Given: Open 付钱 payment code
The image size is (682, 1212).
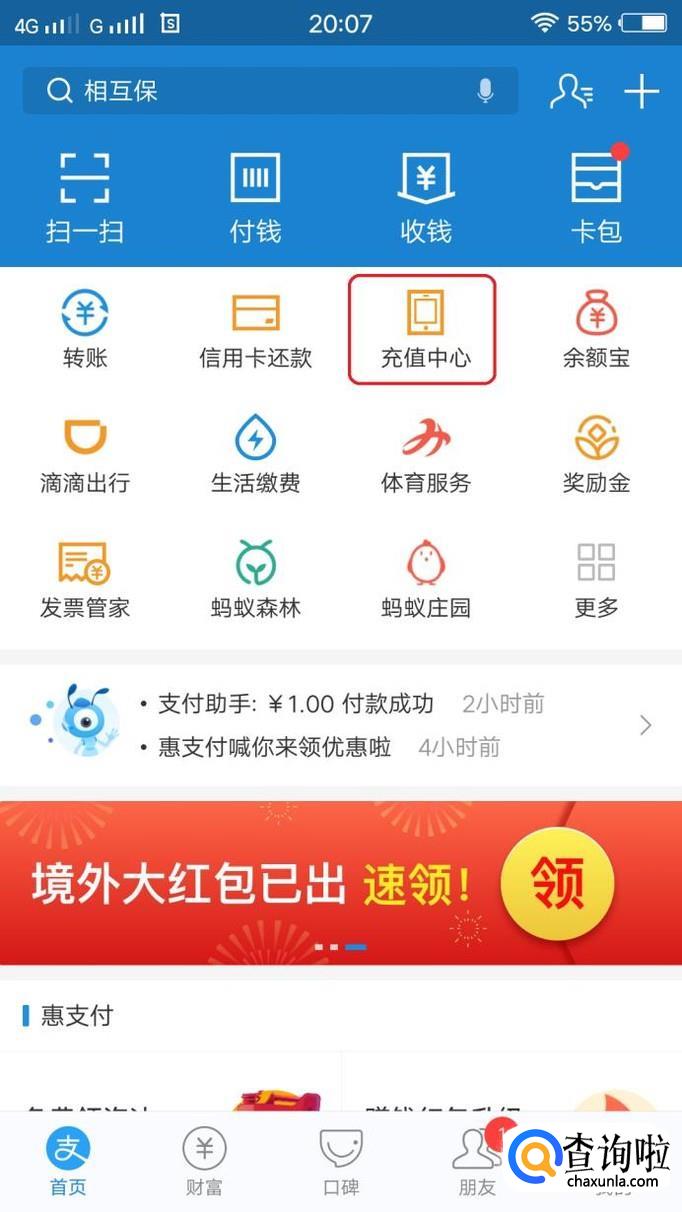Looking at the screenshot, I should [255, 198].
